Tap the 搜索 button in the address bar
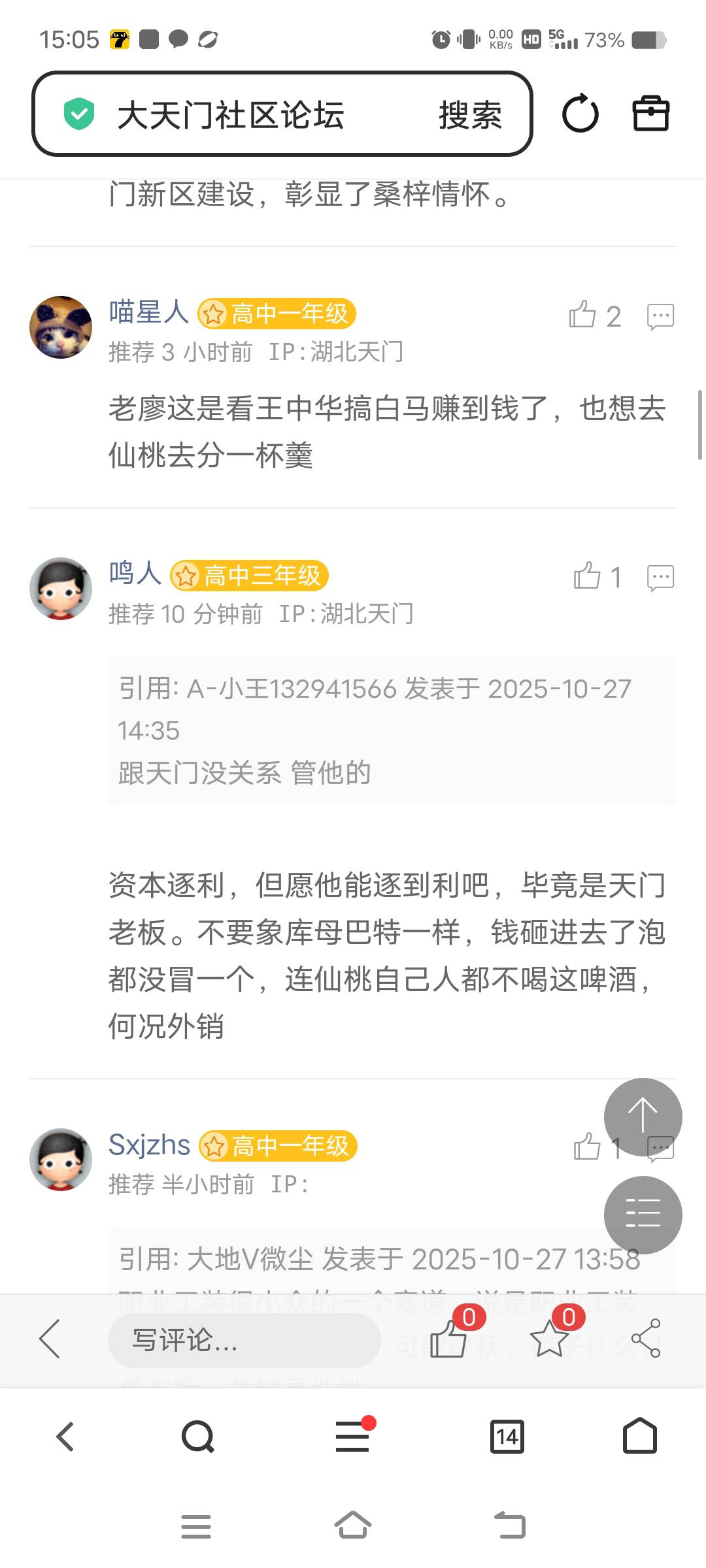The height and width of the screenshot is (1568, 706). 469,115
